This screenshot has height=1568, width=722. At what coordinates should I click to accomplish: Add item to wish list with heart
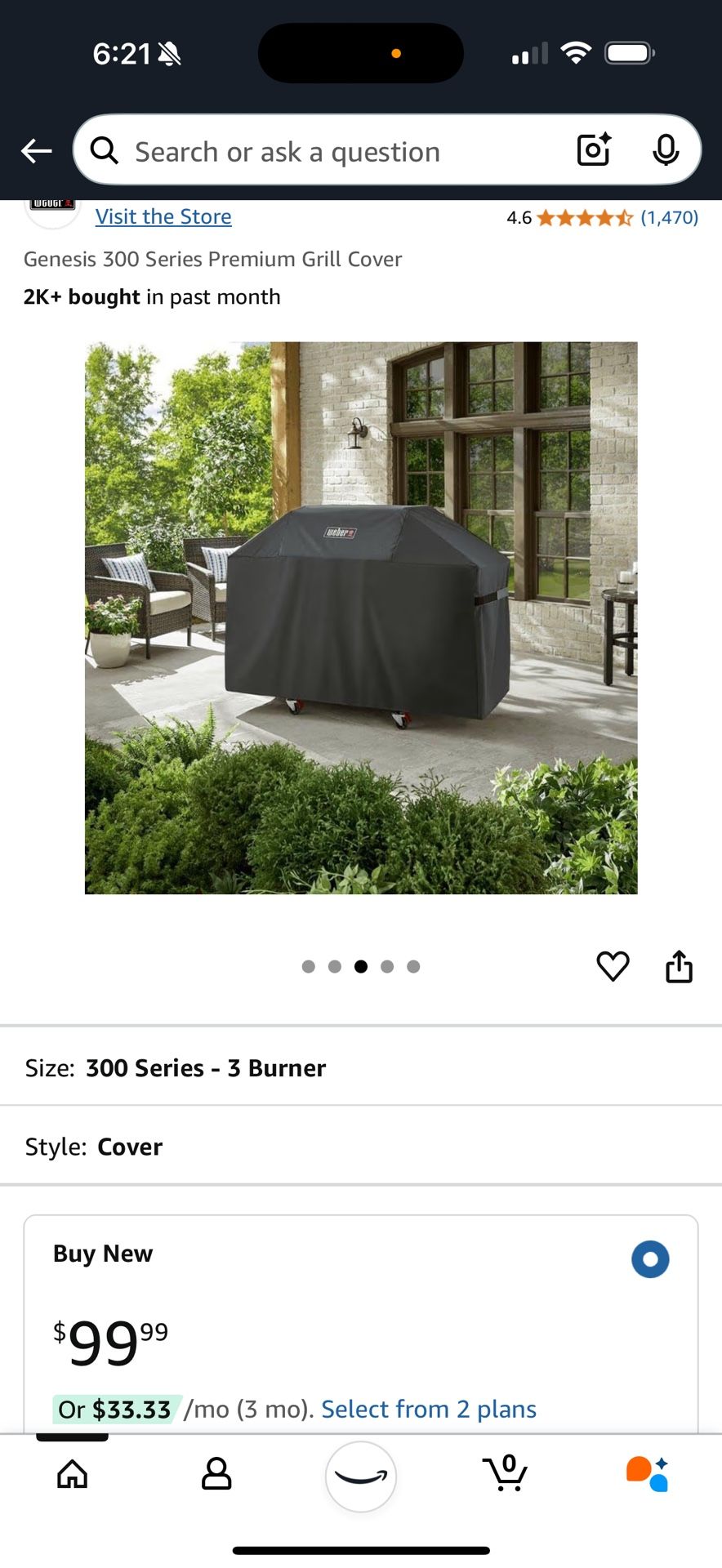click(x=613, y=966)
